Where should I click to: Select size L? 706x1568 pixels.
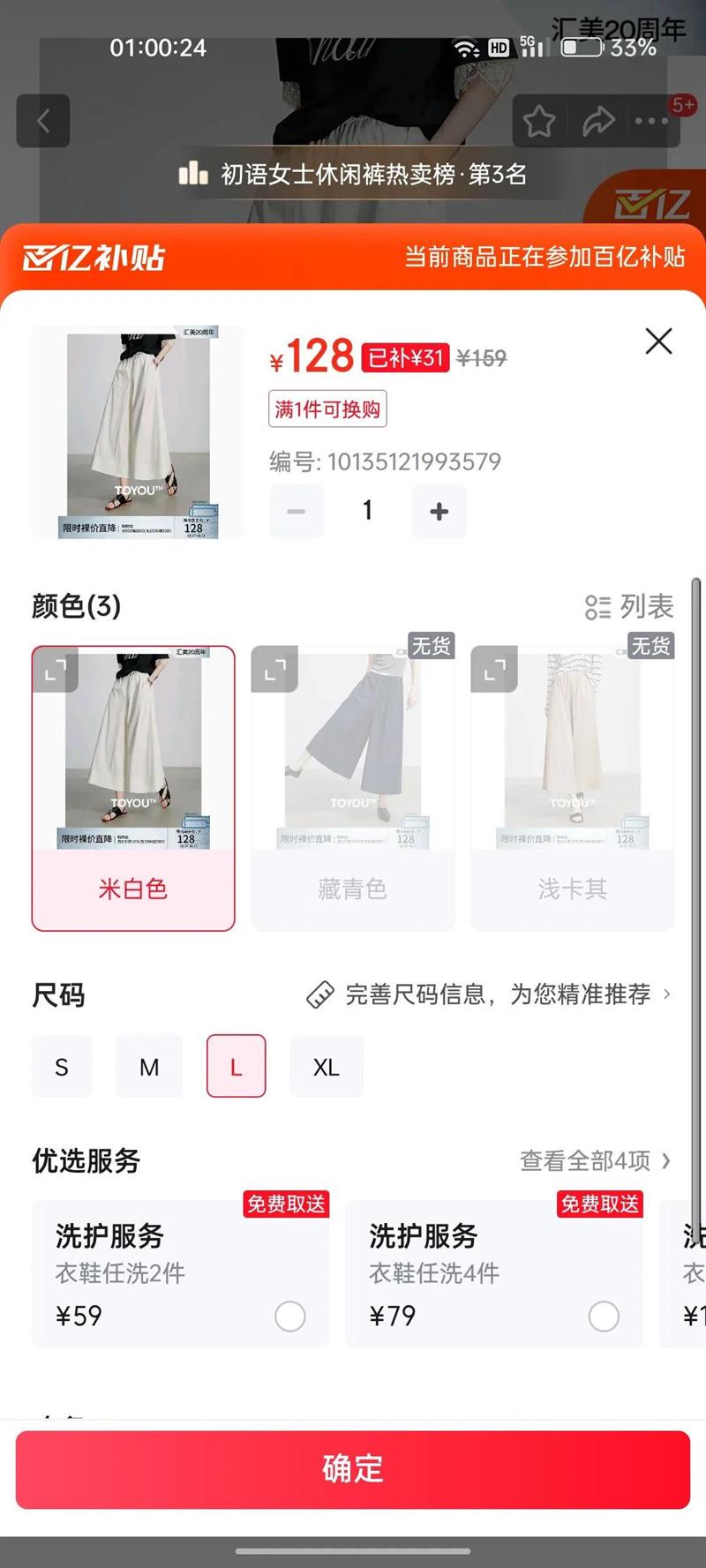(236, 1066)
